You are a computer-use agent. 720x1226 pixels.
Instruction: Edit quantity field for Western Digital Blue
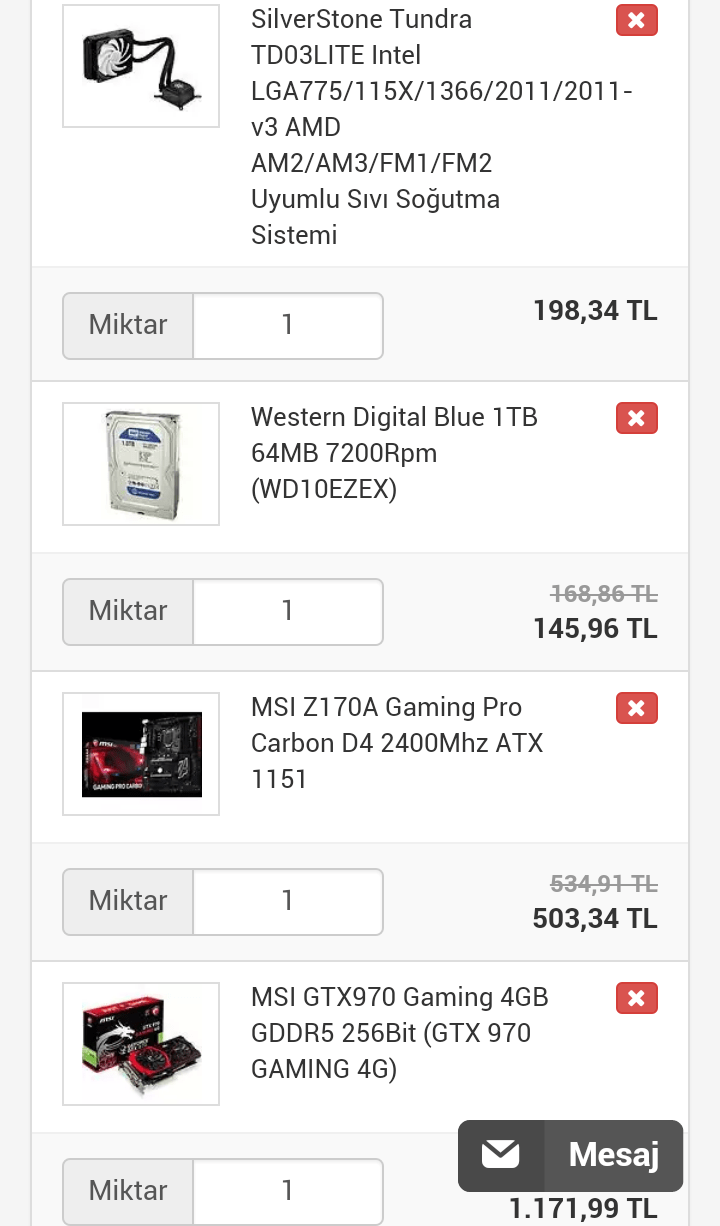pyautogui.click(x=287, y=611)
